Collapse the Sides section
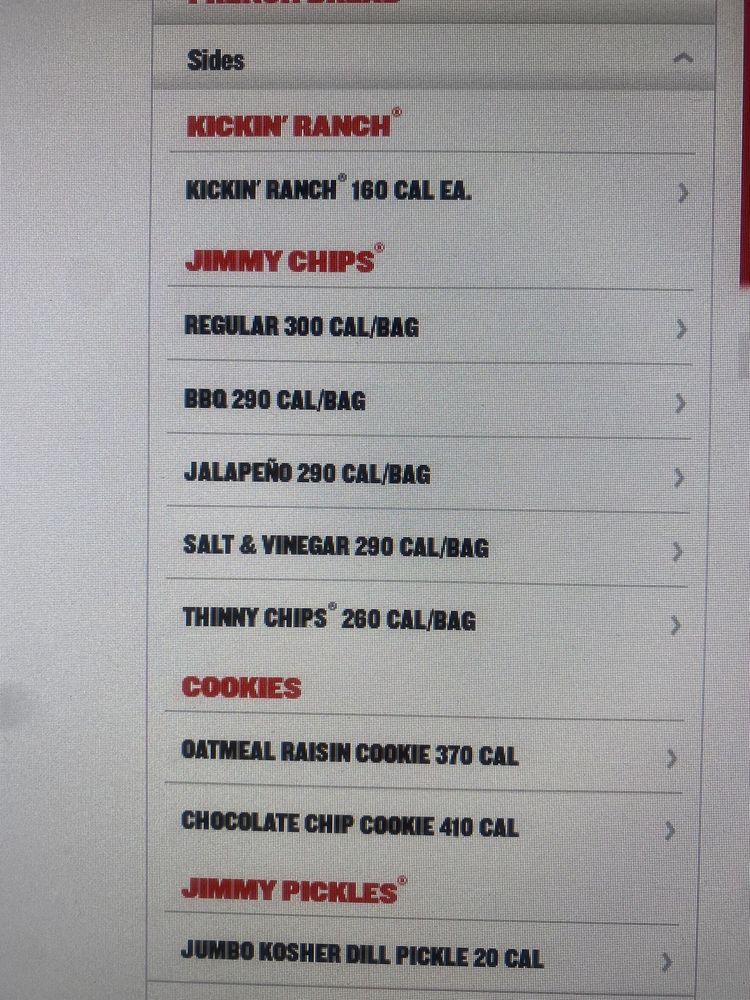 pos(683,59)
